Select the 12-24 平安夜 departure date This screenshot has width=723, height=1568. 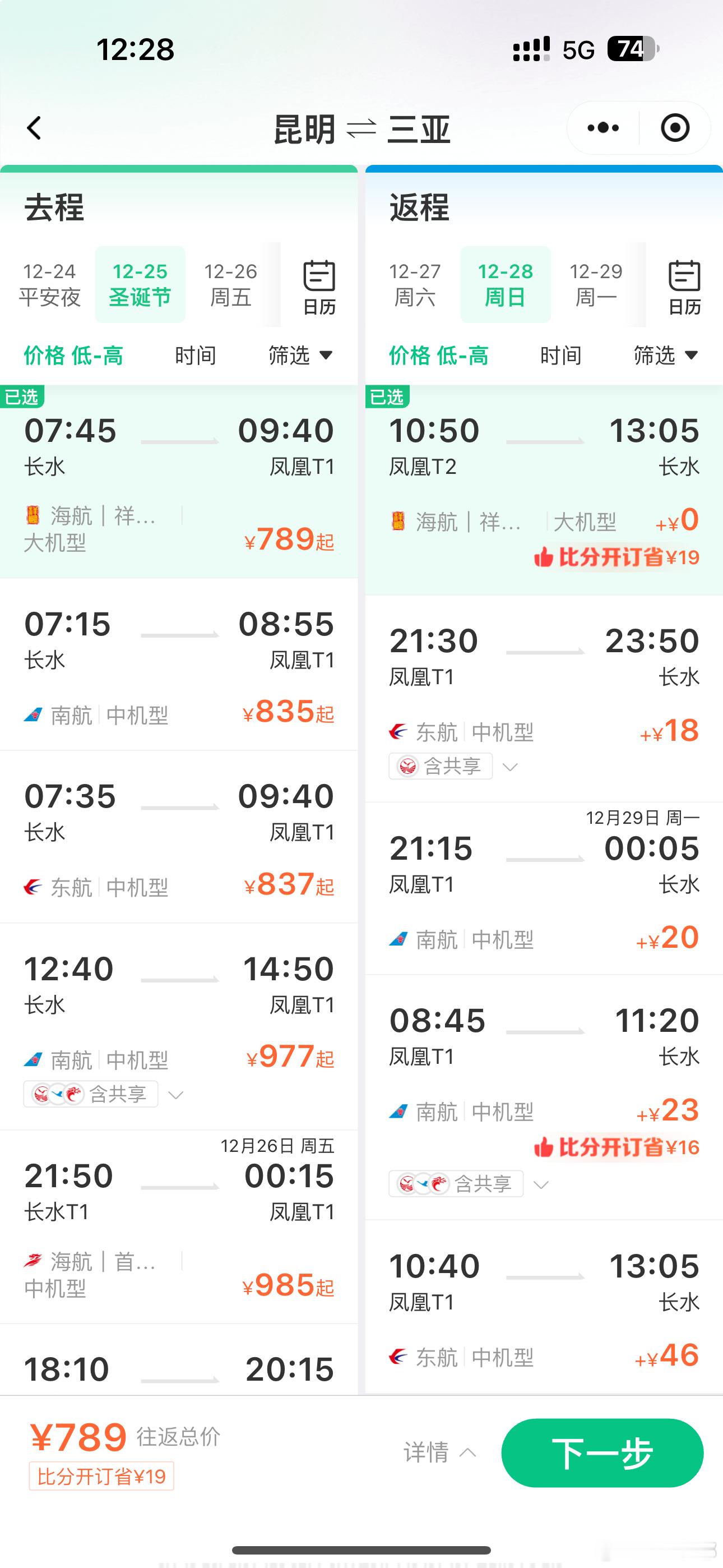[49, 284]
